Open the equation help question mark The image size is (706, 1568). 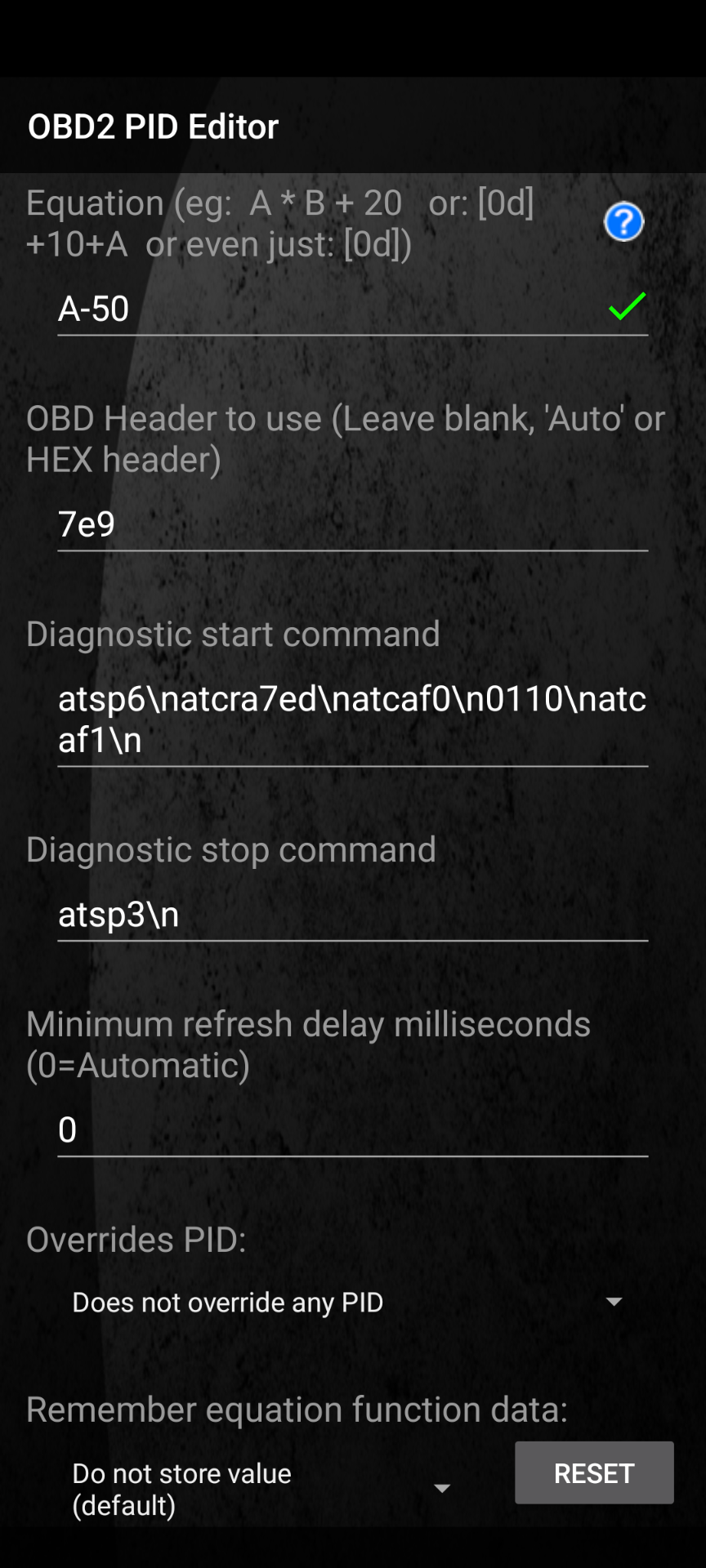pos(623,222)
